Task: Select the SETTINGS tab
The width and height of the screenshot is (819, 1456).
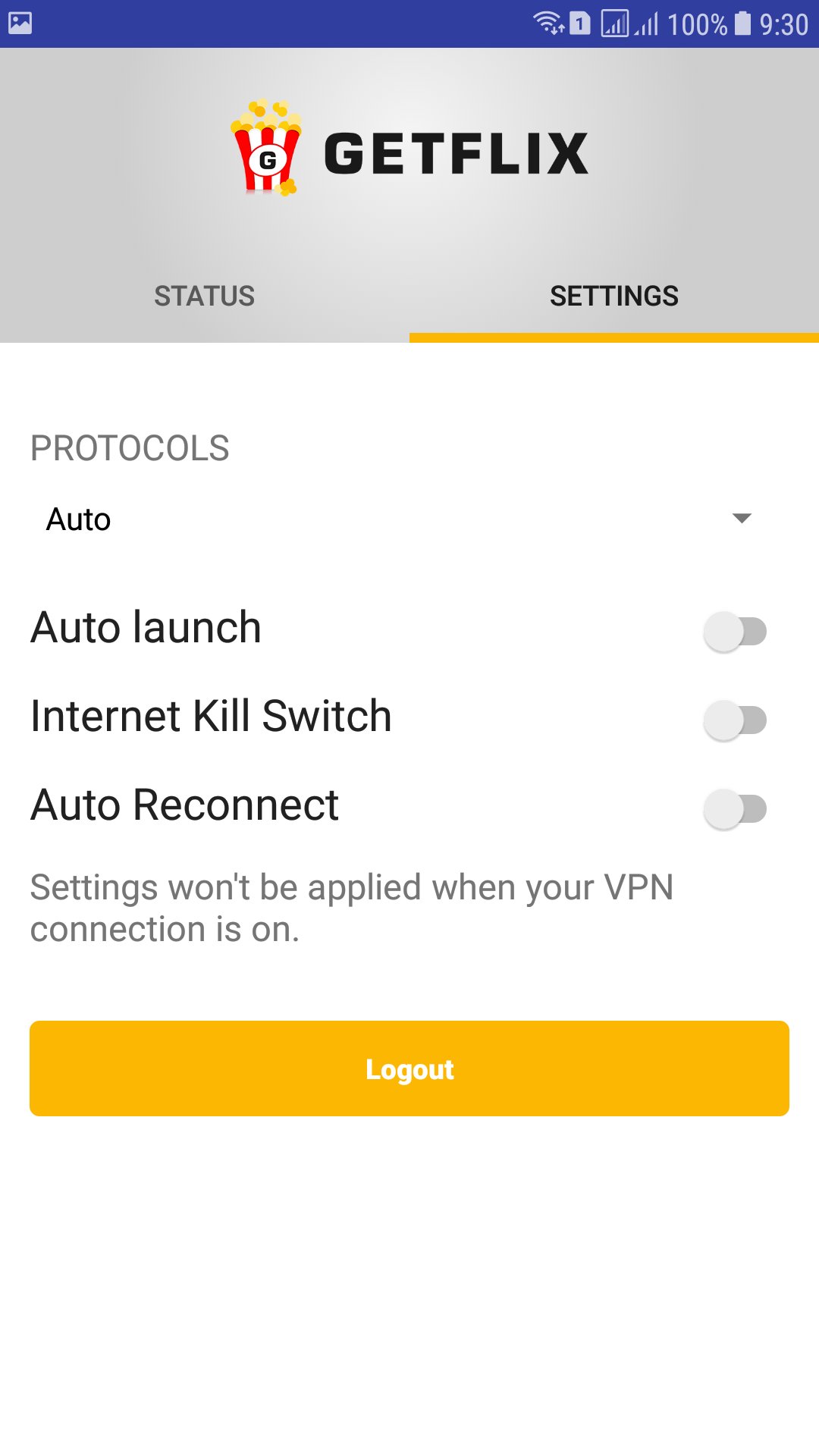Action: pyautogui.click(x=614, y=296)
